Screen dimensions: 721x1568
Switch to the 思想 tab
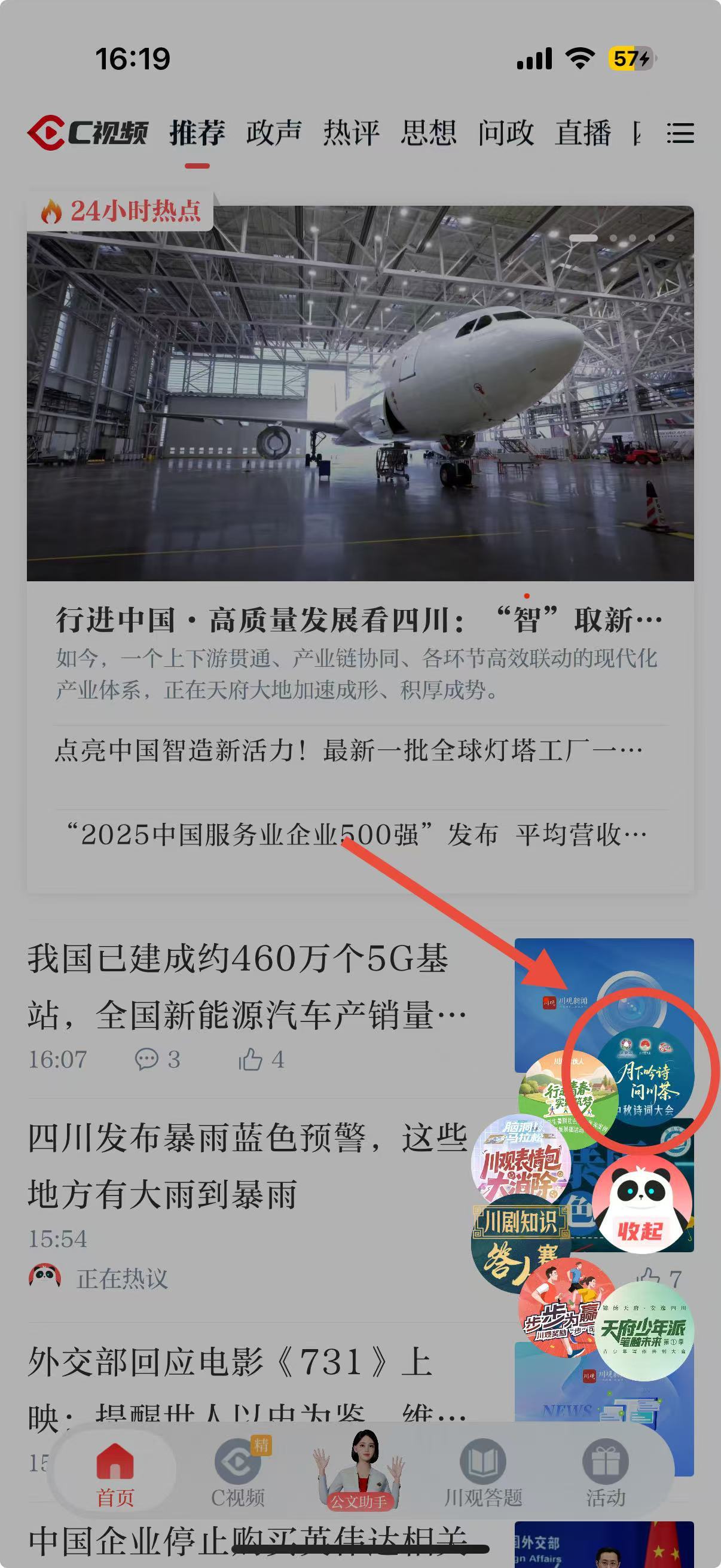[x=428, y=133]
